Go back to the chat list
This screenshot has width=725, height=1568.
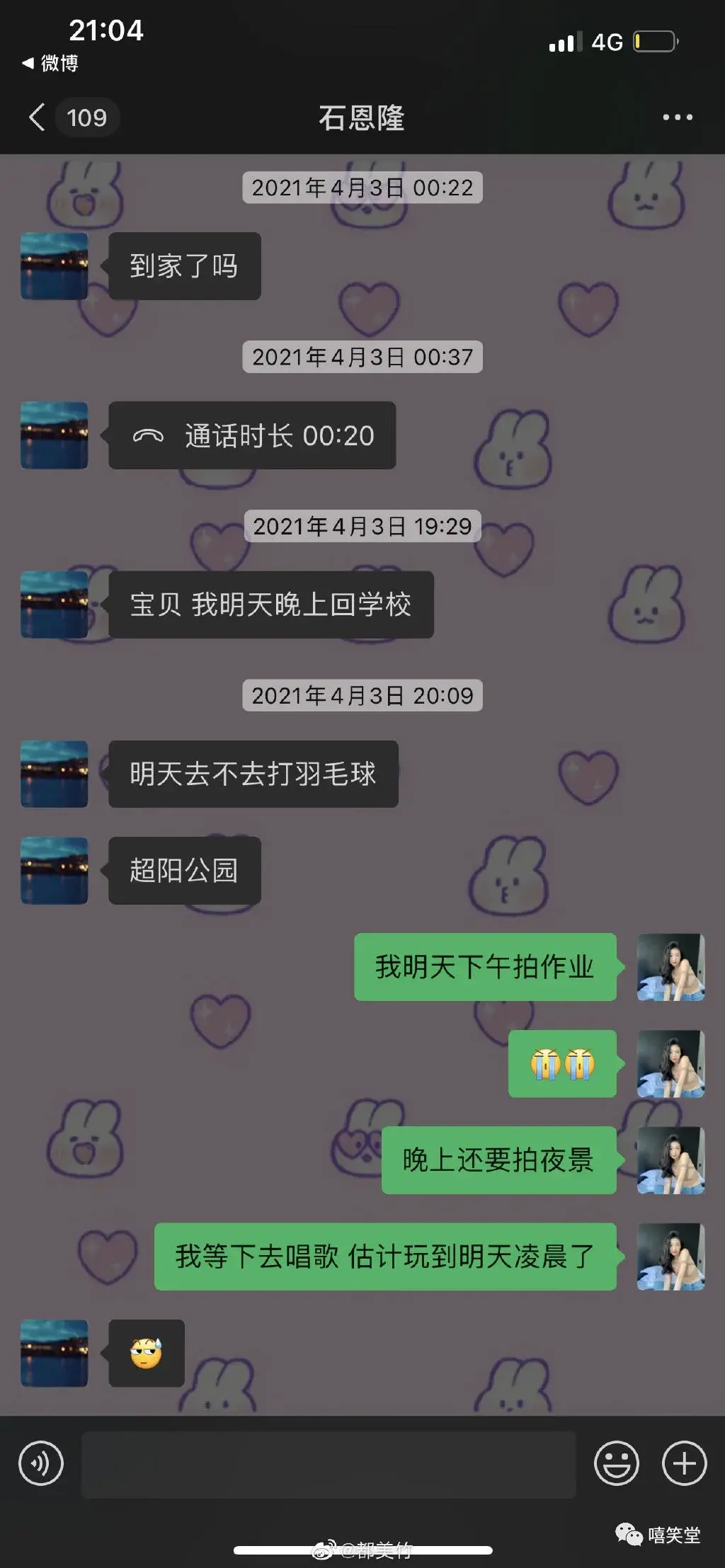(38, 117)
